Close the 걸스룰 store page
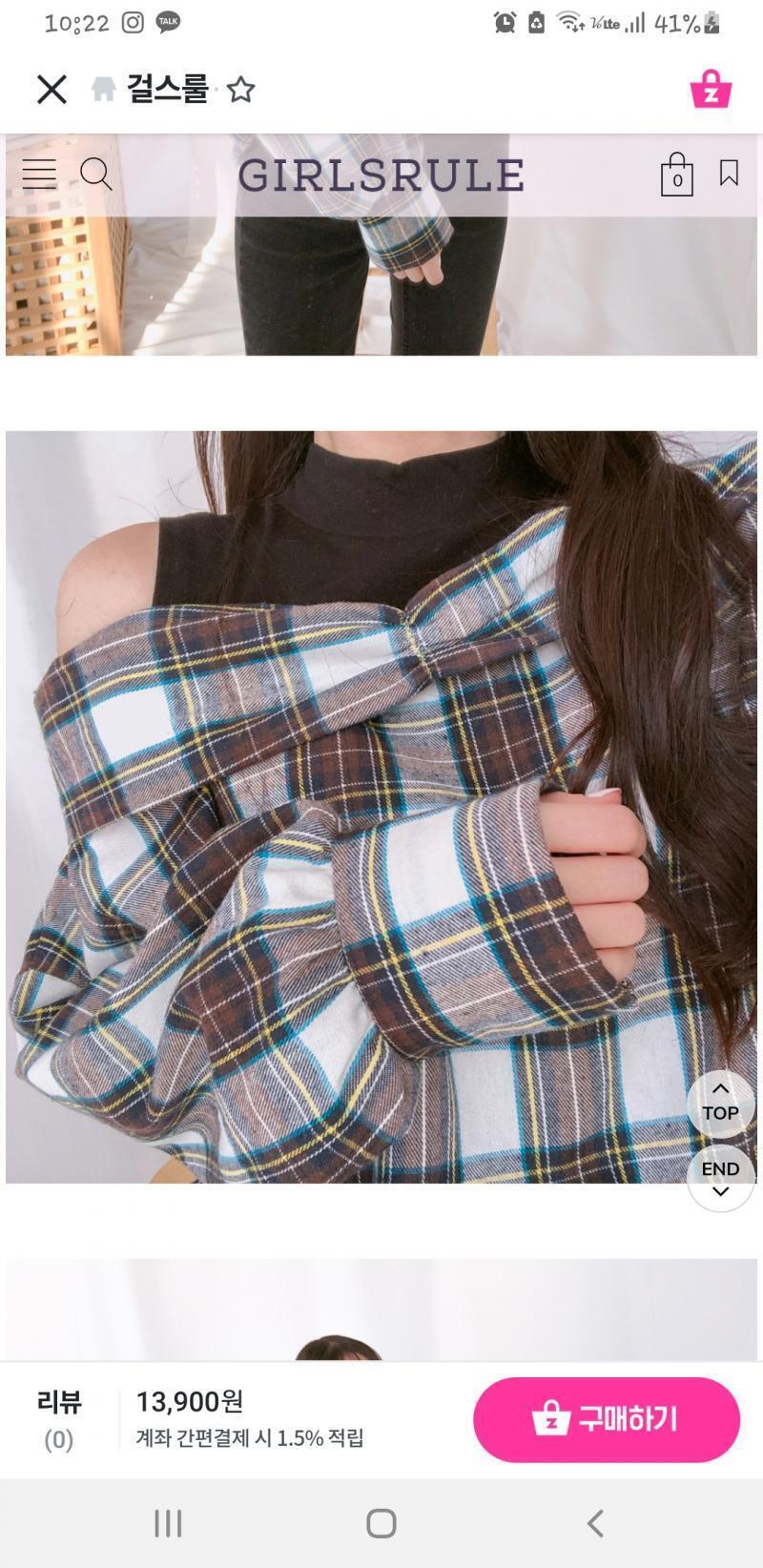 pos(52,90)
